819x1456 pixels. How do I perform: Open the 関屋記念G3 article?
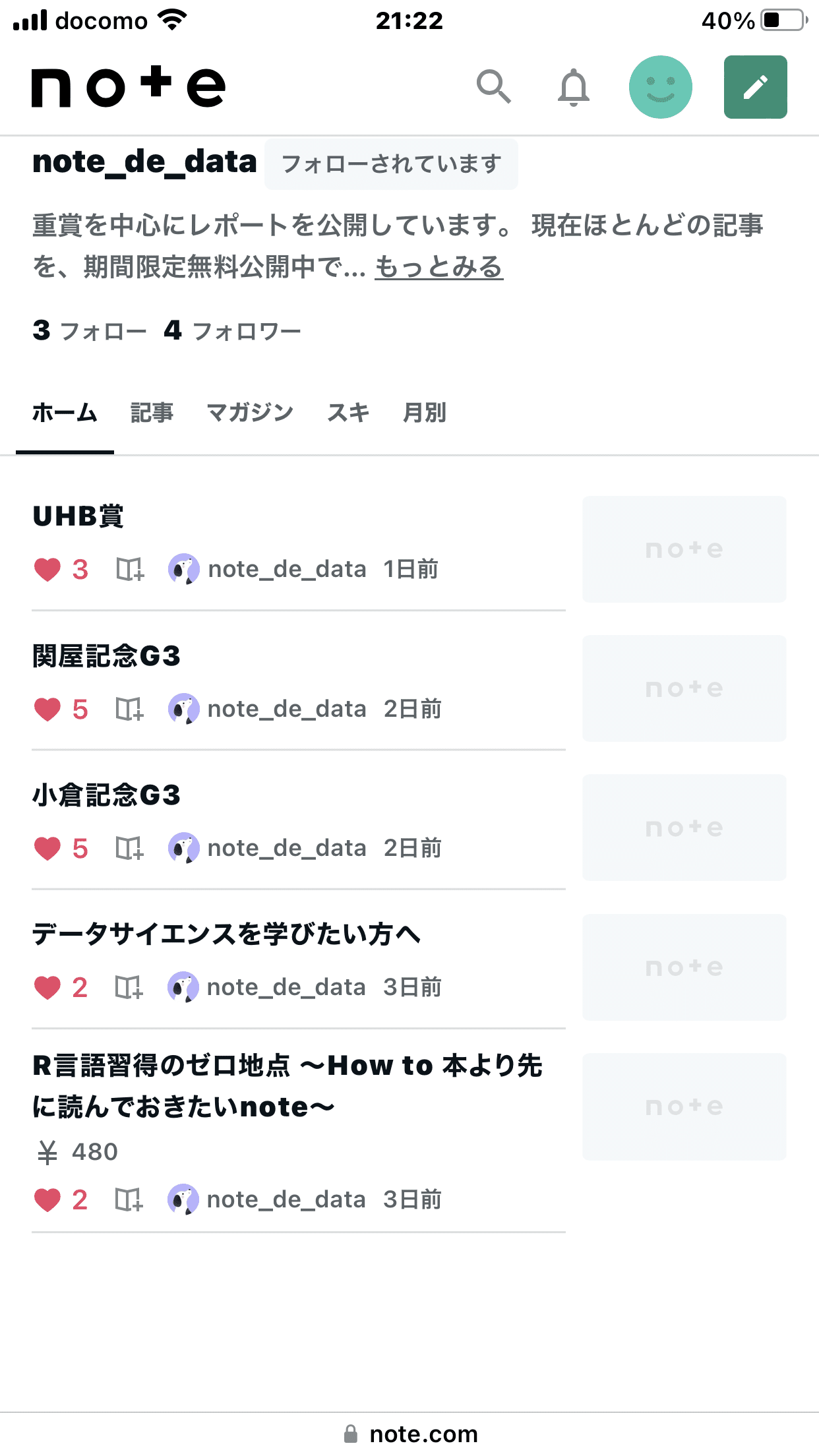107,656
